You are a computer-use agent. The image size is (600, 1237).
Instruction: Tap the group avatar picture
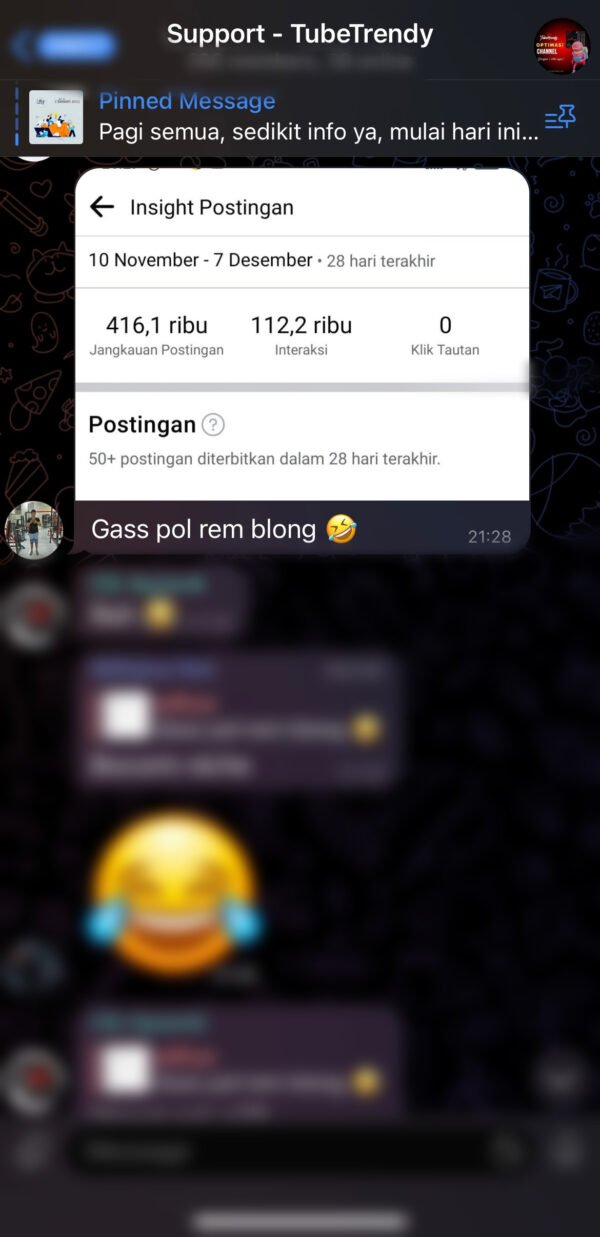tap(561, 45)
